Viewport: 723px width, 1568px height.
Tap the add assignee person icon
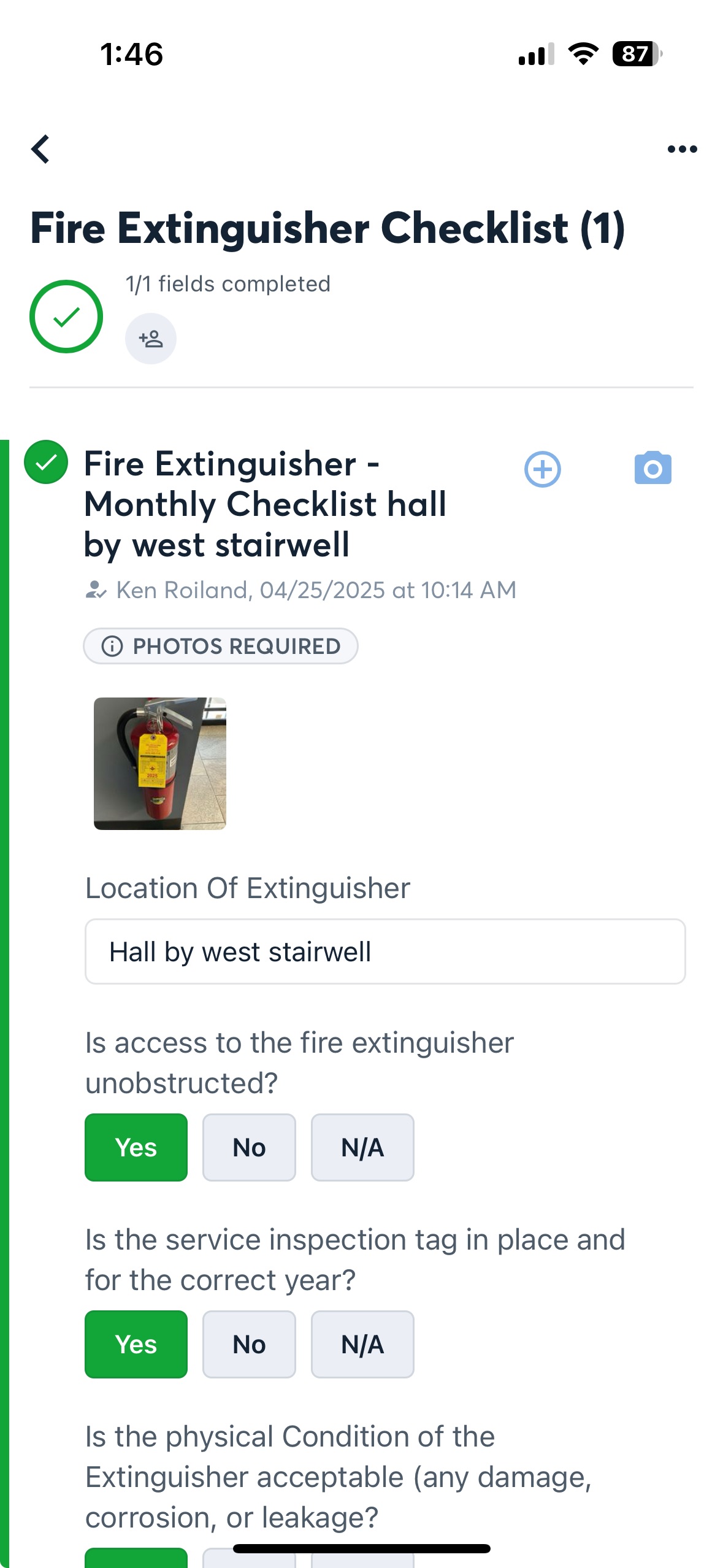coord(150,339)
